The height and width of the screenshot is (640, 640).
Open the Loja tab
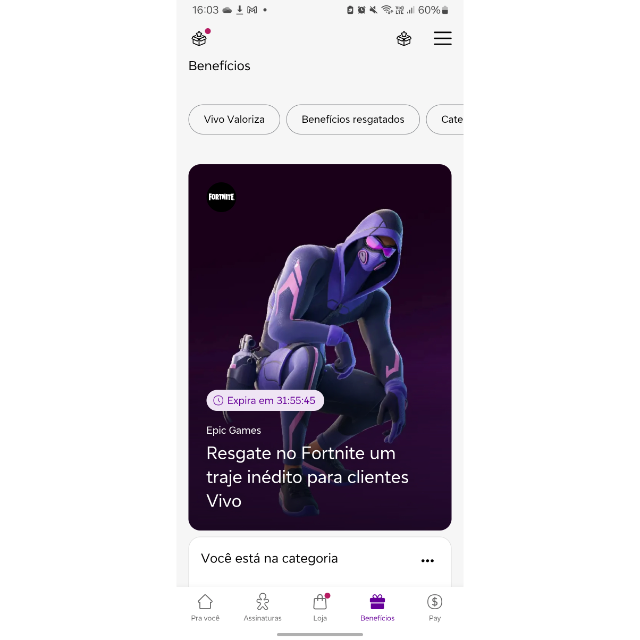320,607
